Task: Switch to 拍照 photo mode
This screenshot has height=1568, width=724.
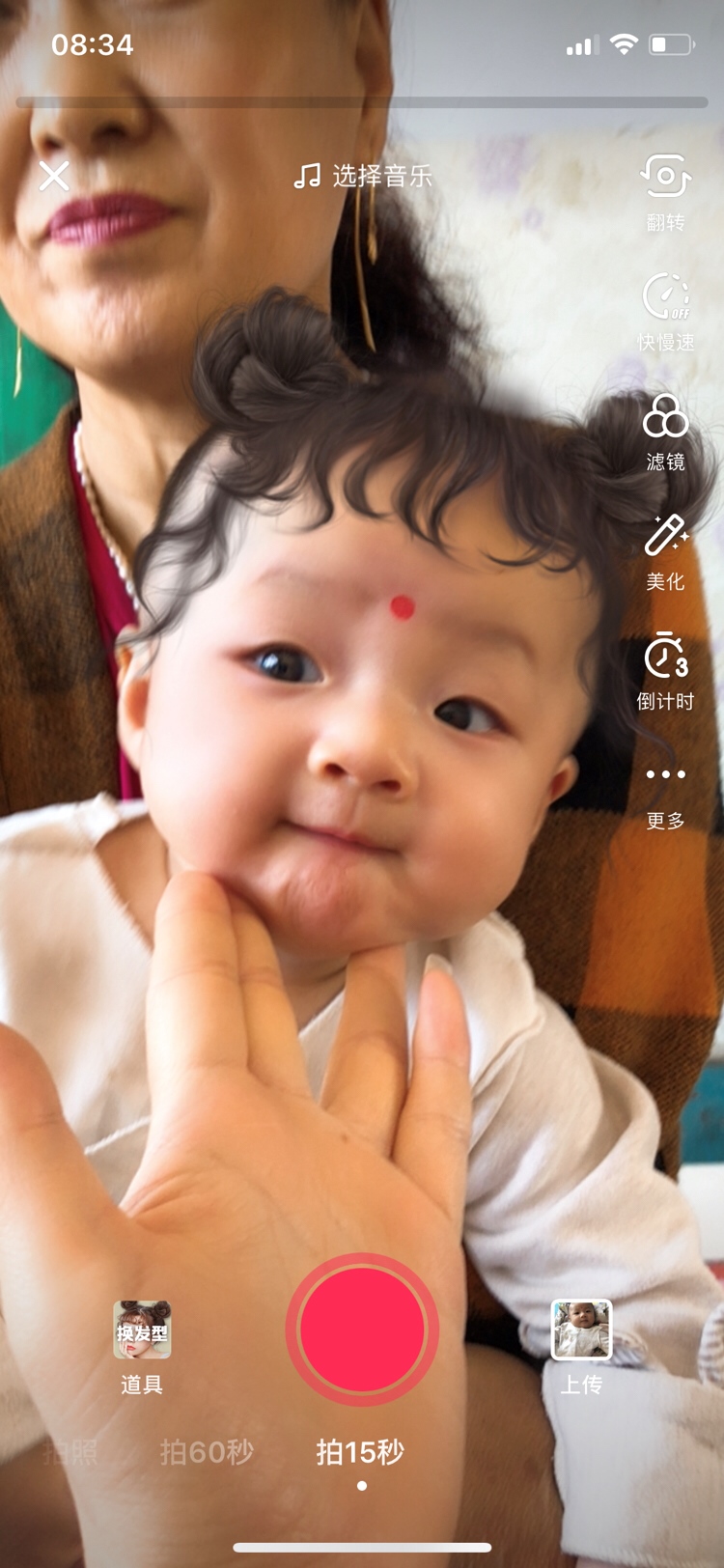Action: 70,1451
